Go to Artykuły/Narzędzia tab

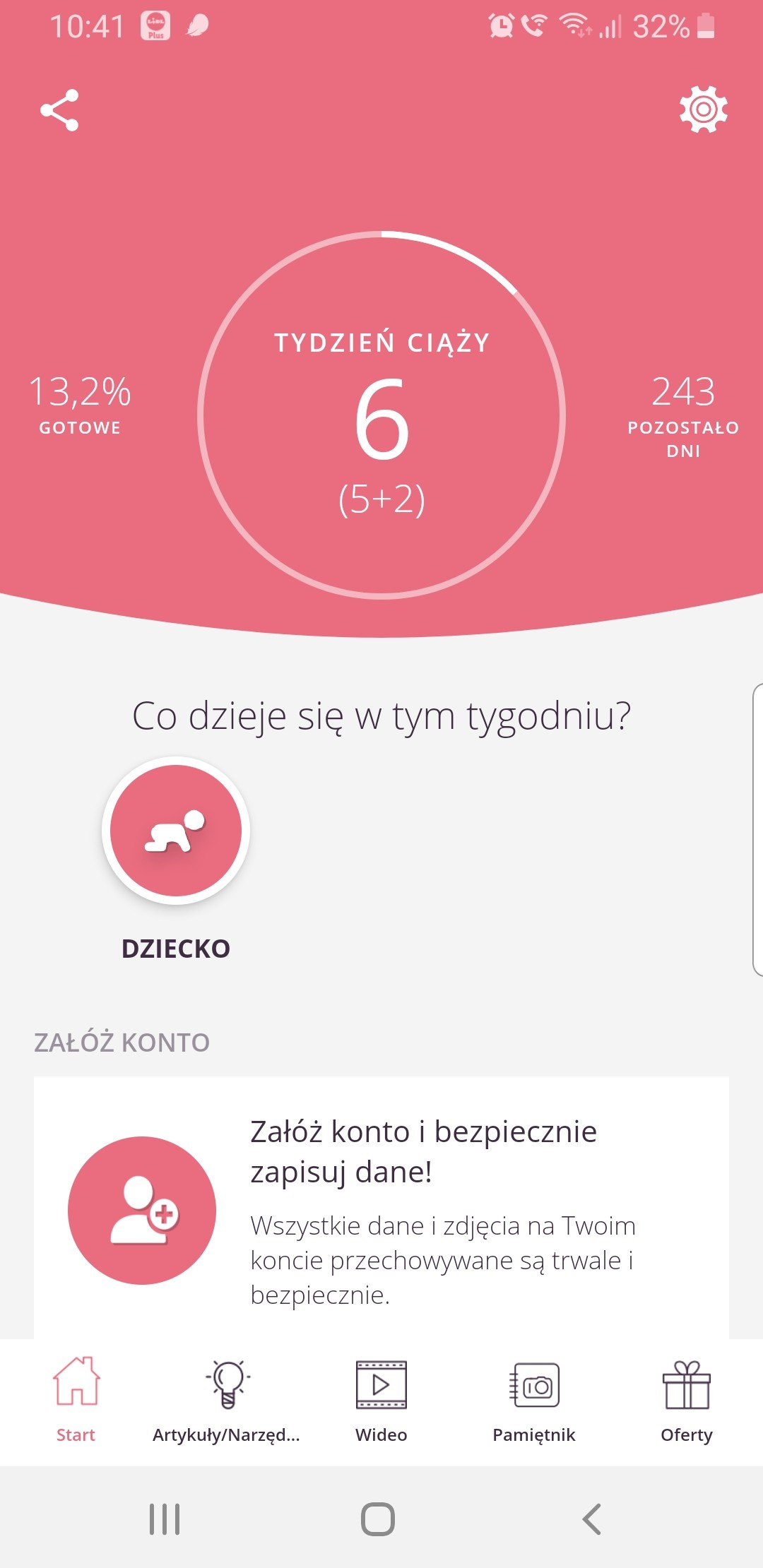coord(227,1400)
